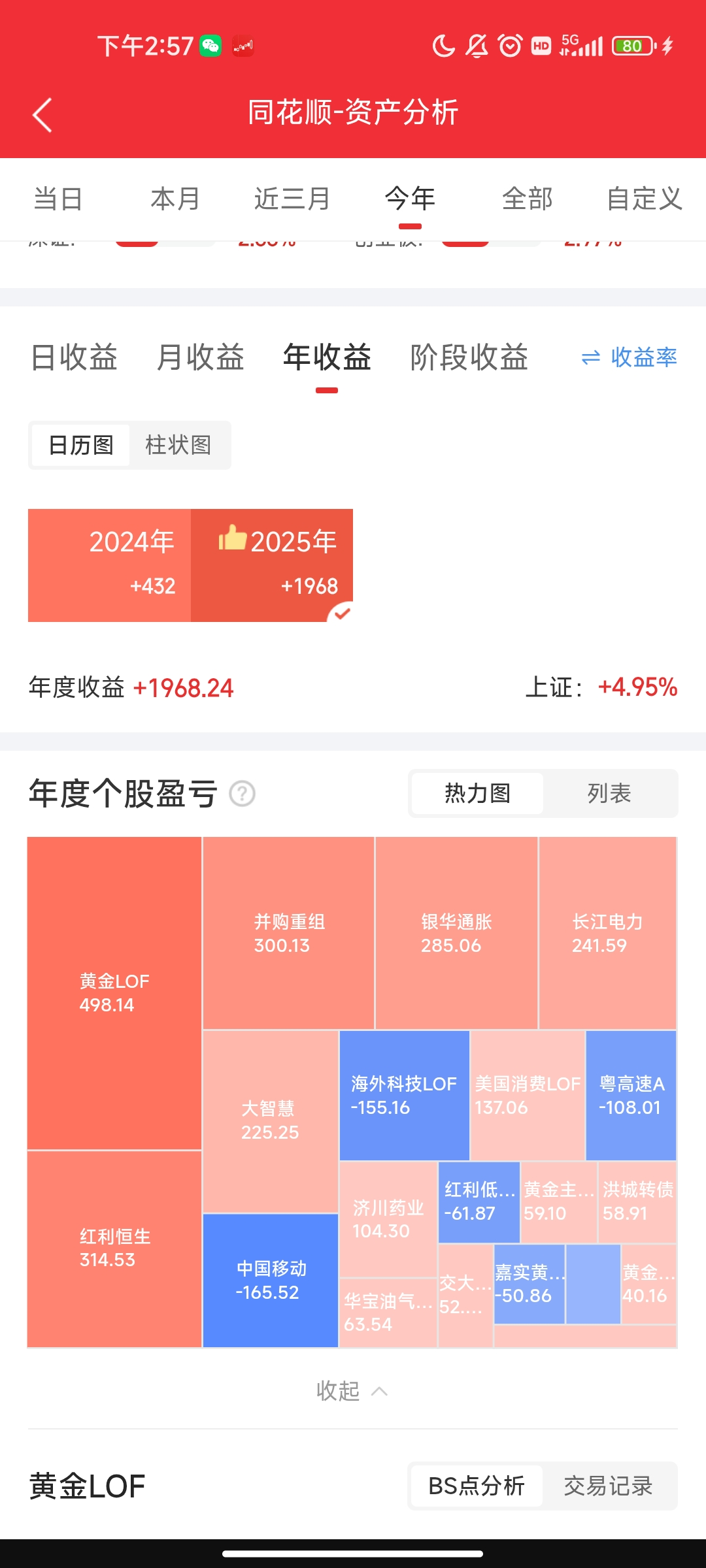The image size is (706, 1568).
Task: Select 中国移动 in the heatmap
Action: click(270, 1280)
